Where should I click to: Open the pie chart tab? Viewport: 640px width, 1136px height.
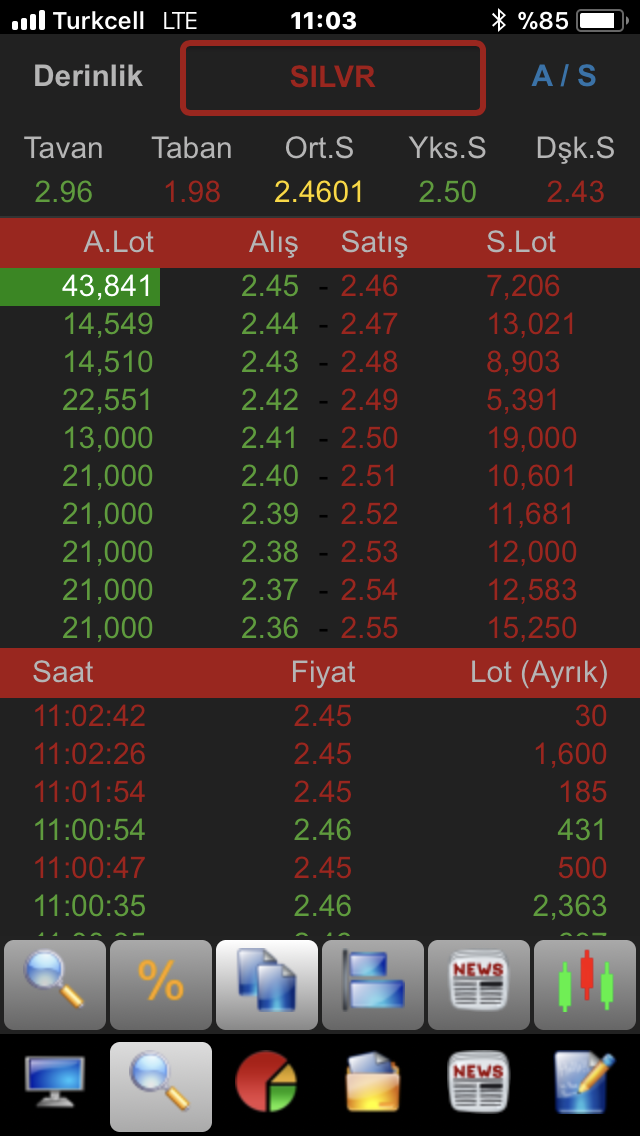pos(267,1082)
